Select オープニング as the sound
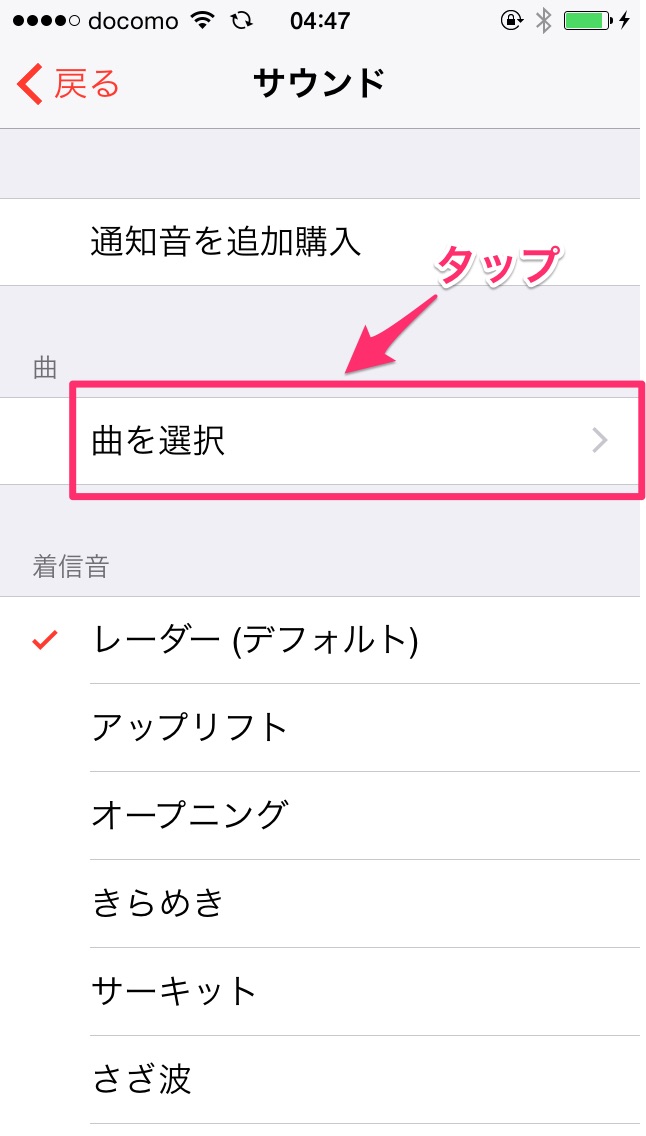646x1136 pixels. click(323, 816)
